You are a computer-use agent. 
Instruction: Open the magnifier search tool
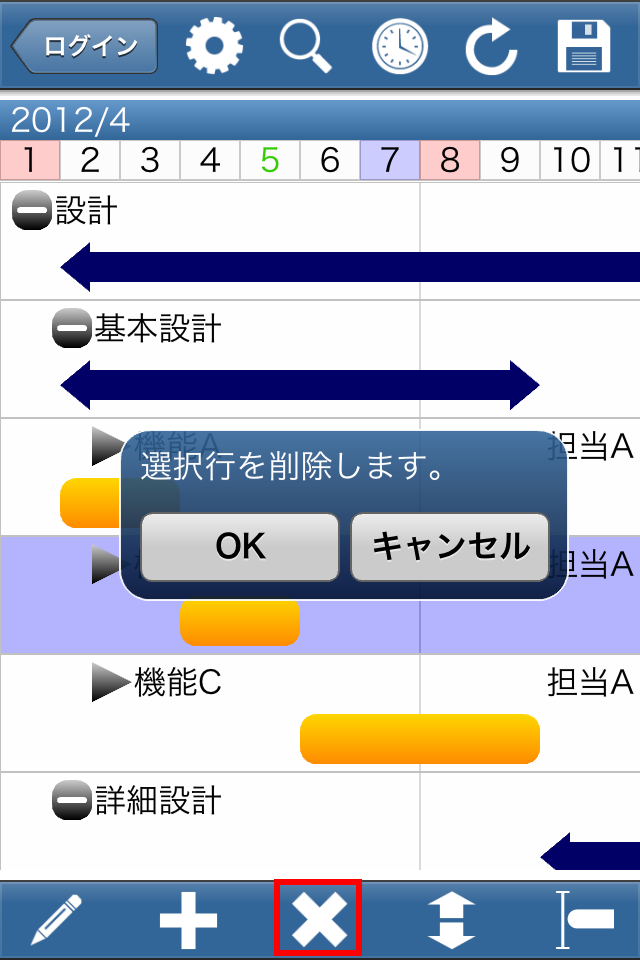click(x=305, y=46)
